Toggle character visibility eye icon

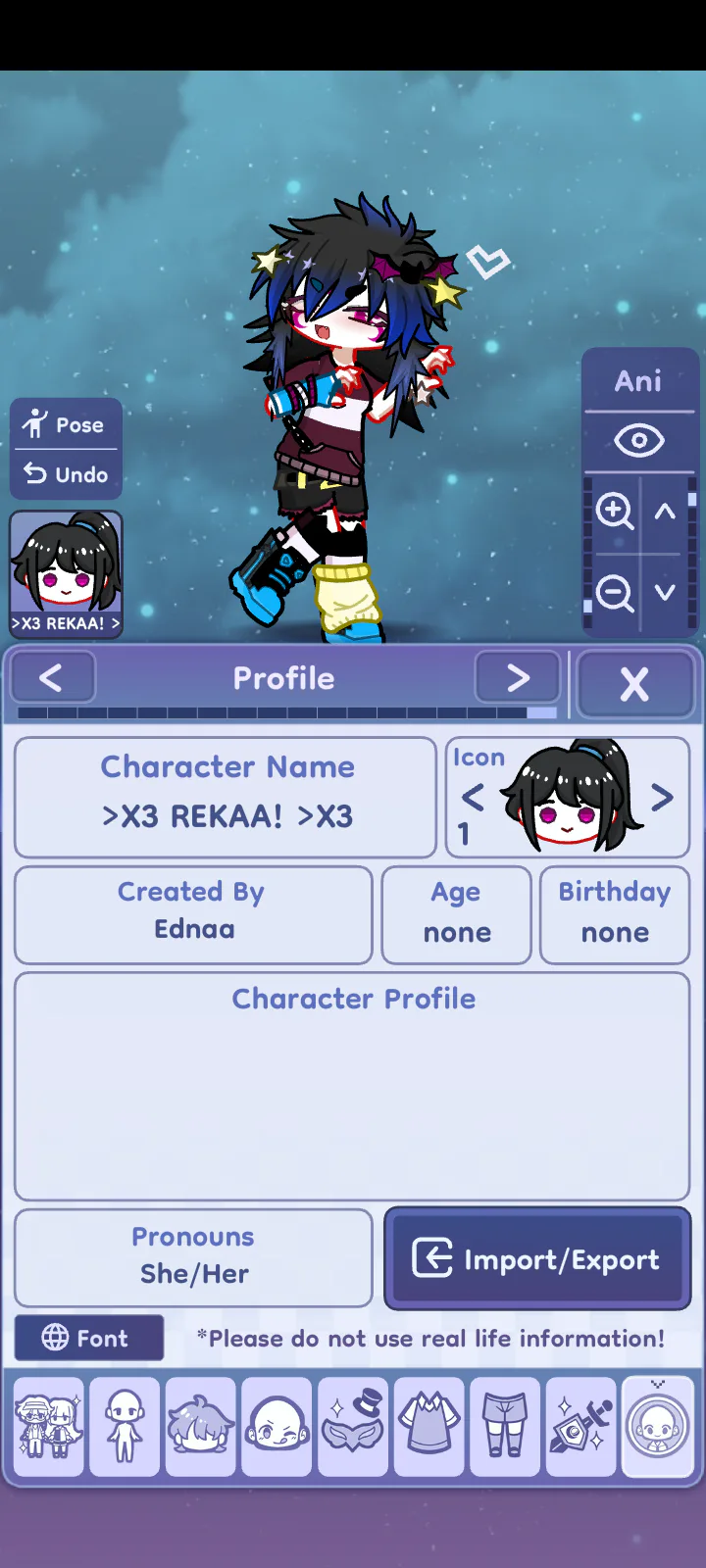638,440
